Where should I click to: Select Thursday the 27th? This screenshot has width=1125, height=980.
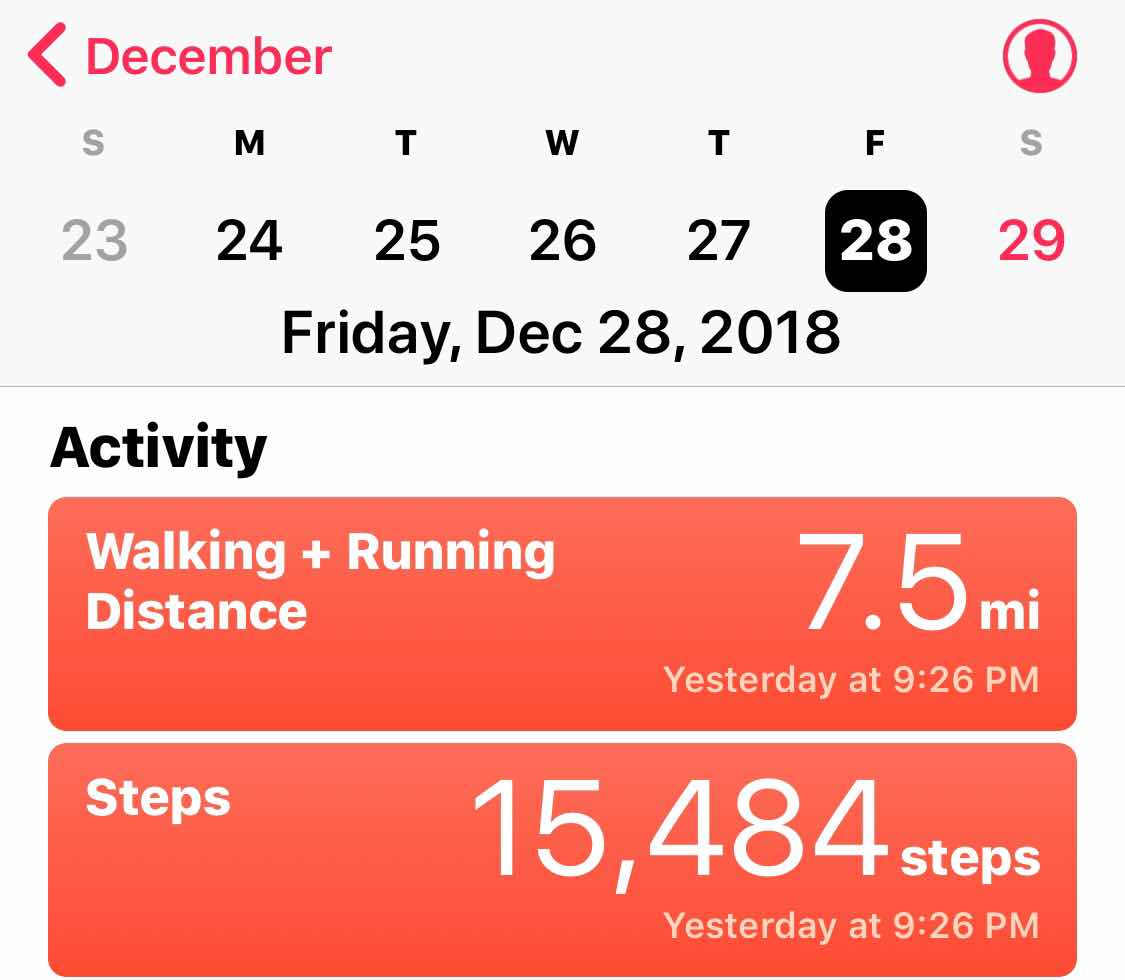(718, 241)
